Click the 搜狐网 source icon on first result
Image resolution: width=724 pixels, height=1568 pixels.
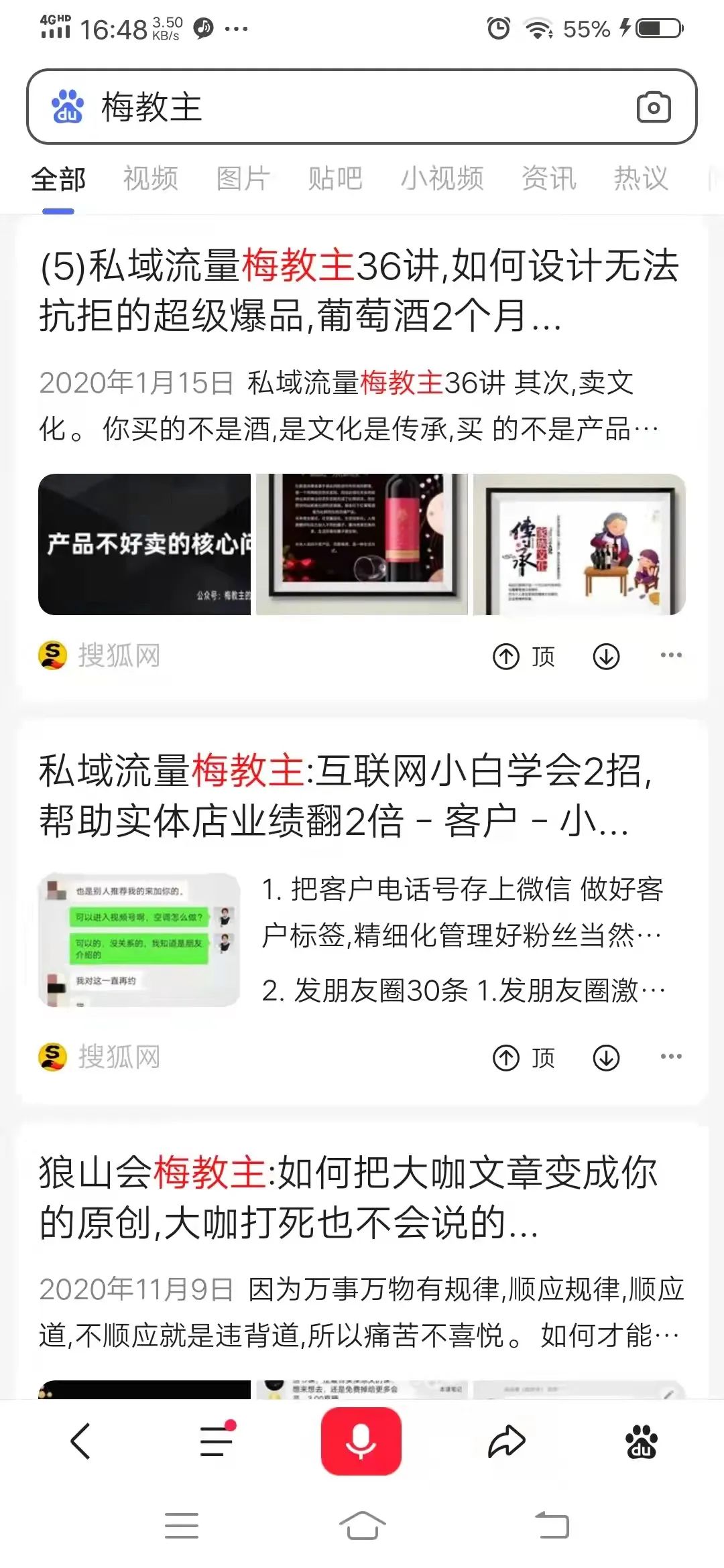[54, 657]
